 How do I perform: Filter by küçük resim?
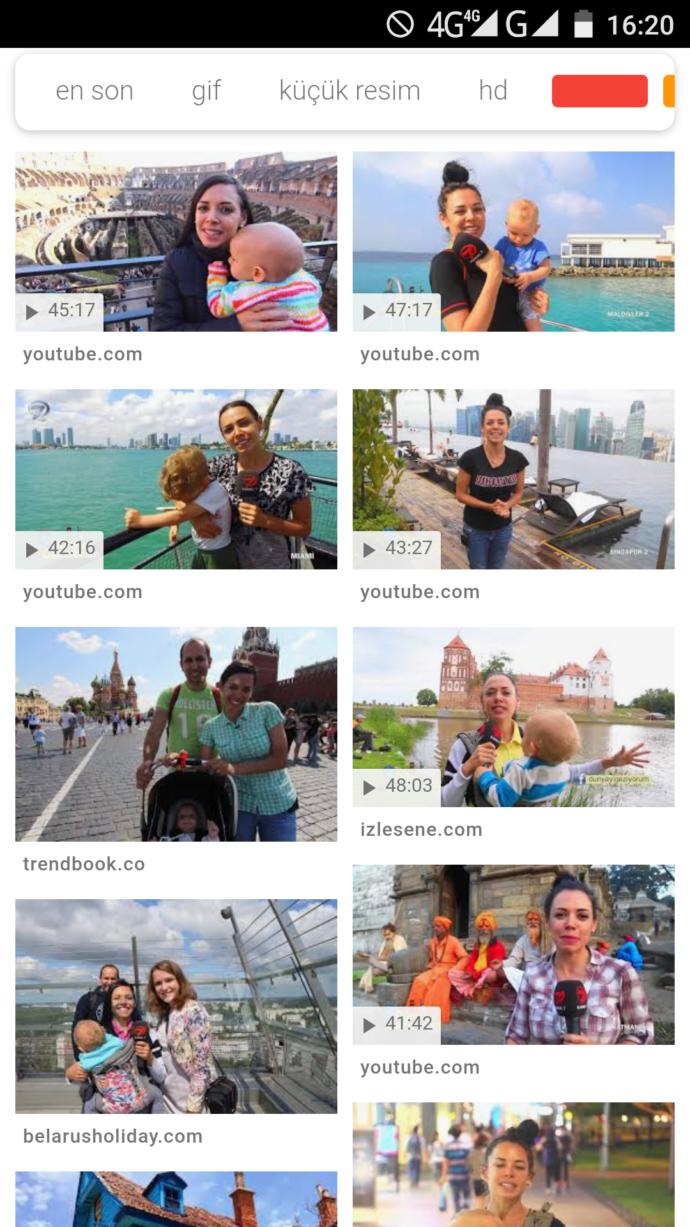(x=349, y=91)
